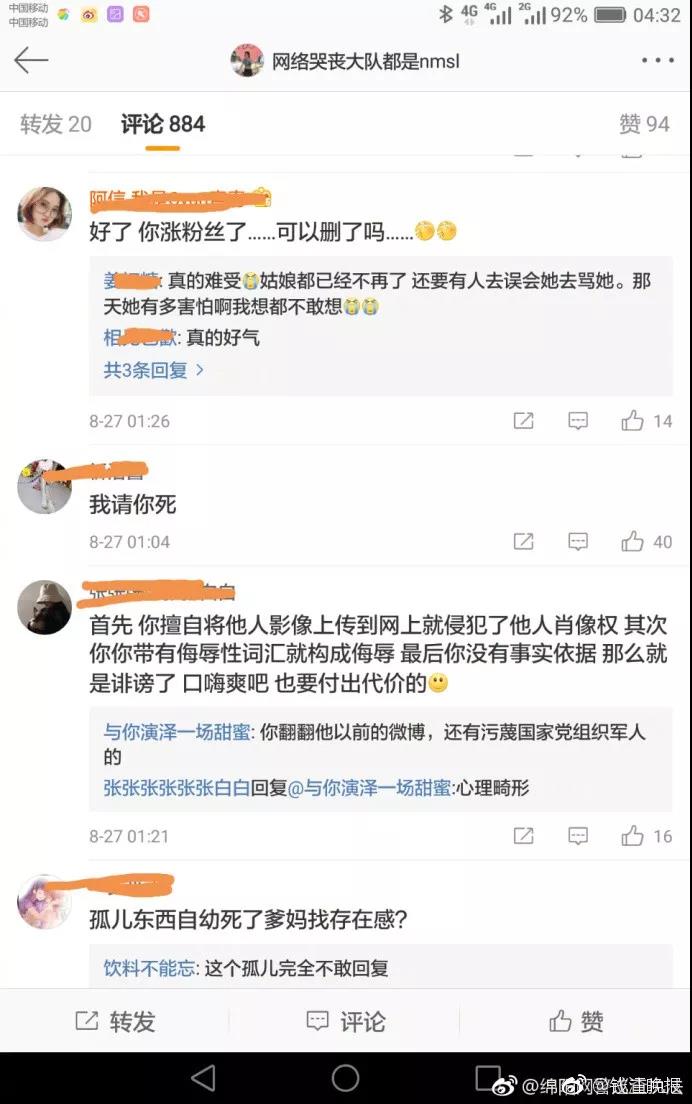Tap the bottom 转发 button

click(116, 1021)
